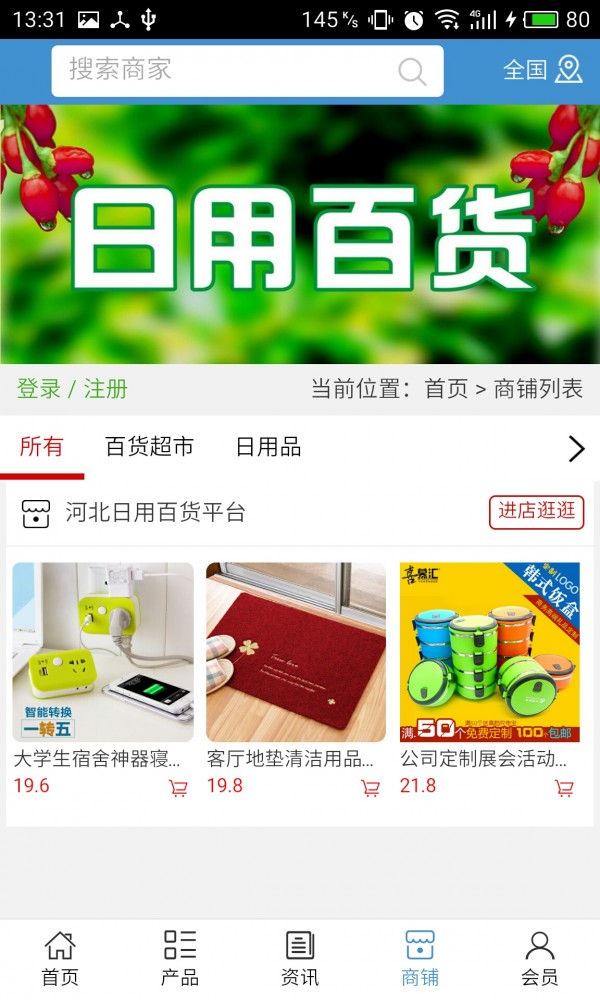Open the 登录 / 注册 link
The height and width of the screenshot is (1000, 600).
pos(72,389)
